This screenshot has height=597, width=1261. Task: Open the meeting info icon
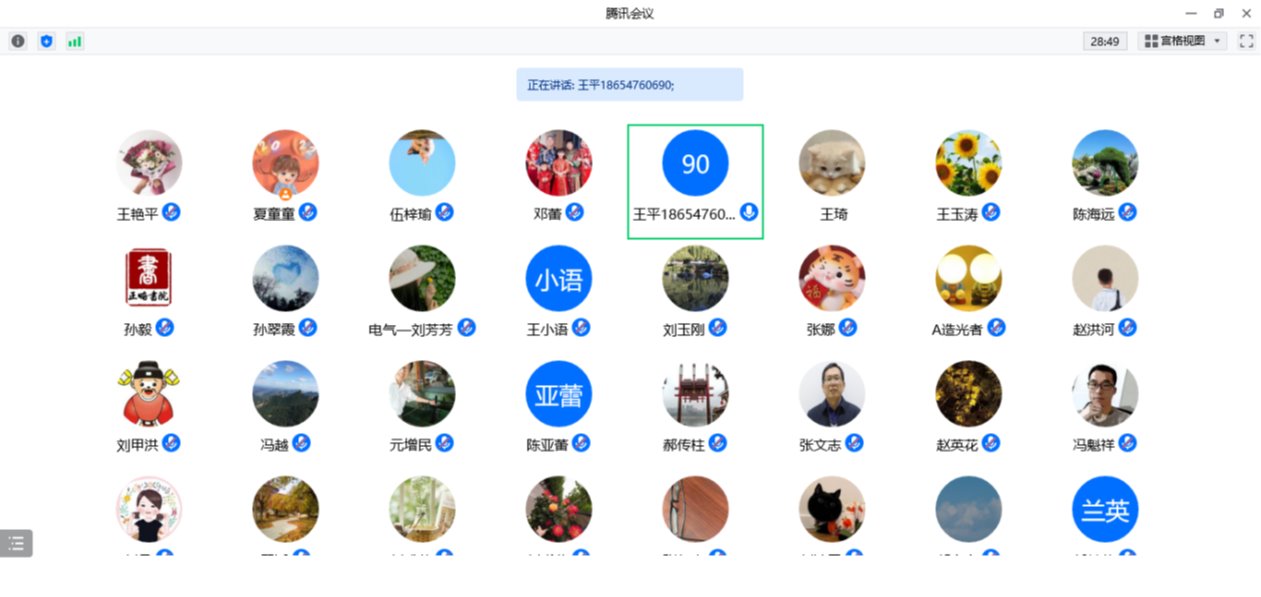(x=18, y=41)
